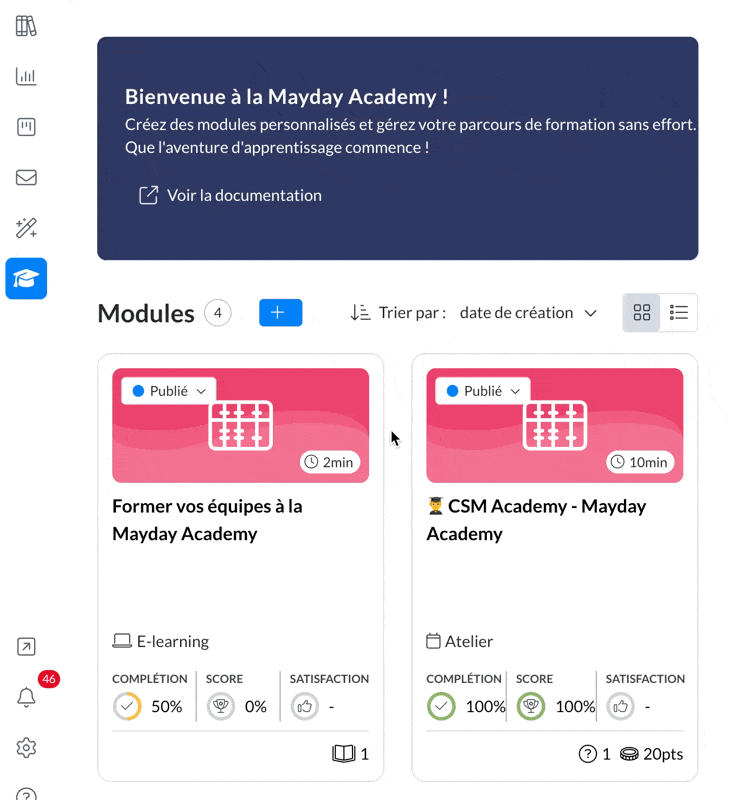The image size is (730, 800).
Task: Switch to list view
Action: pyautogui.click(x=679, y=313)
